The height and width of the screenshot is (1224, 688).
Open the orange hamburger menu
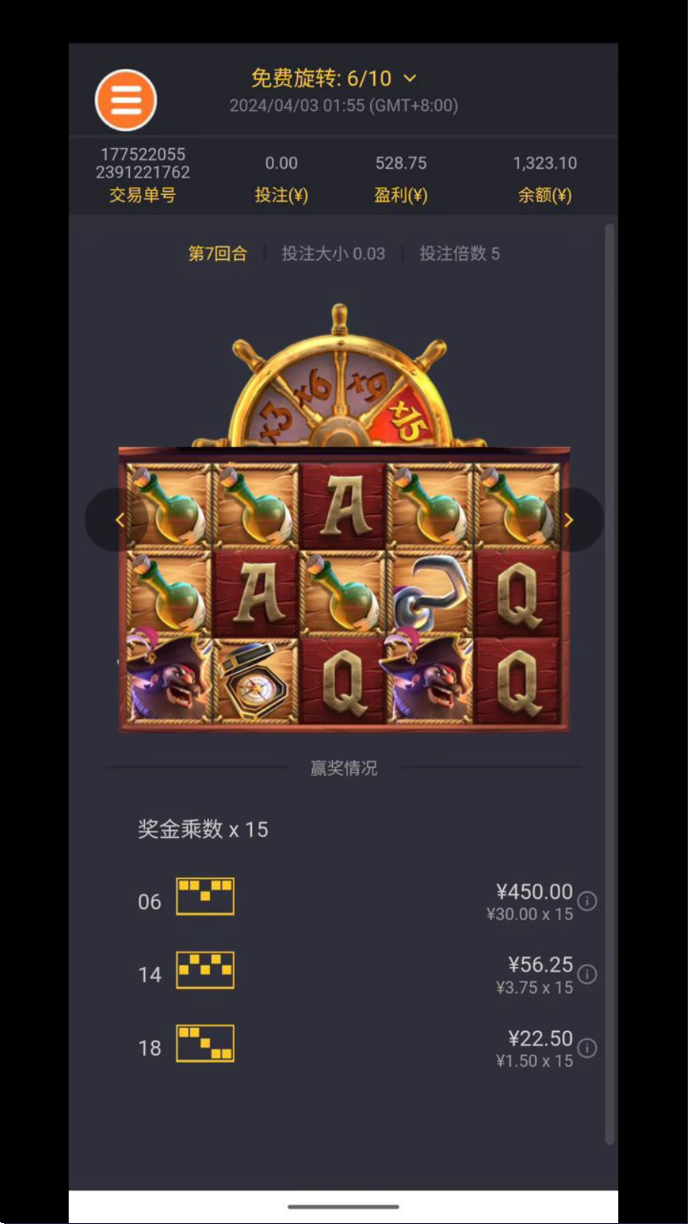pyautogui.click(x=126, y=100)
